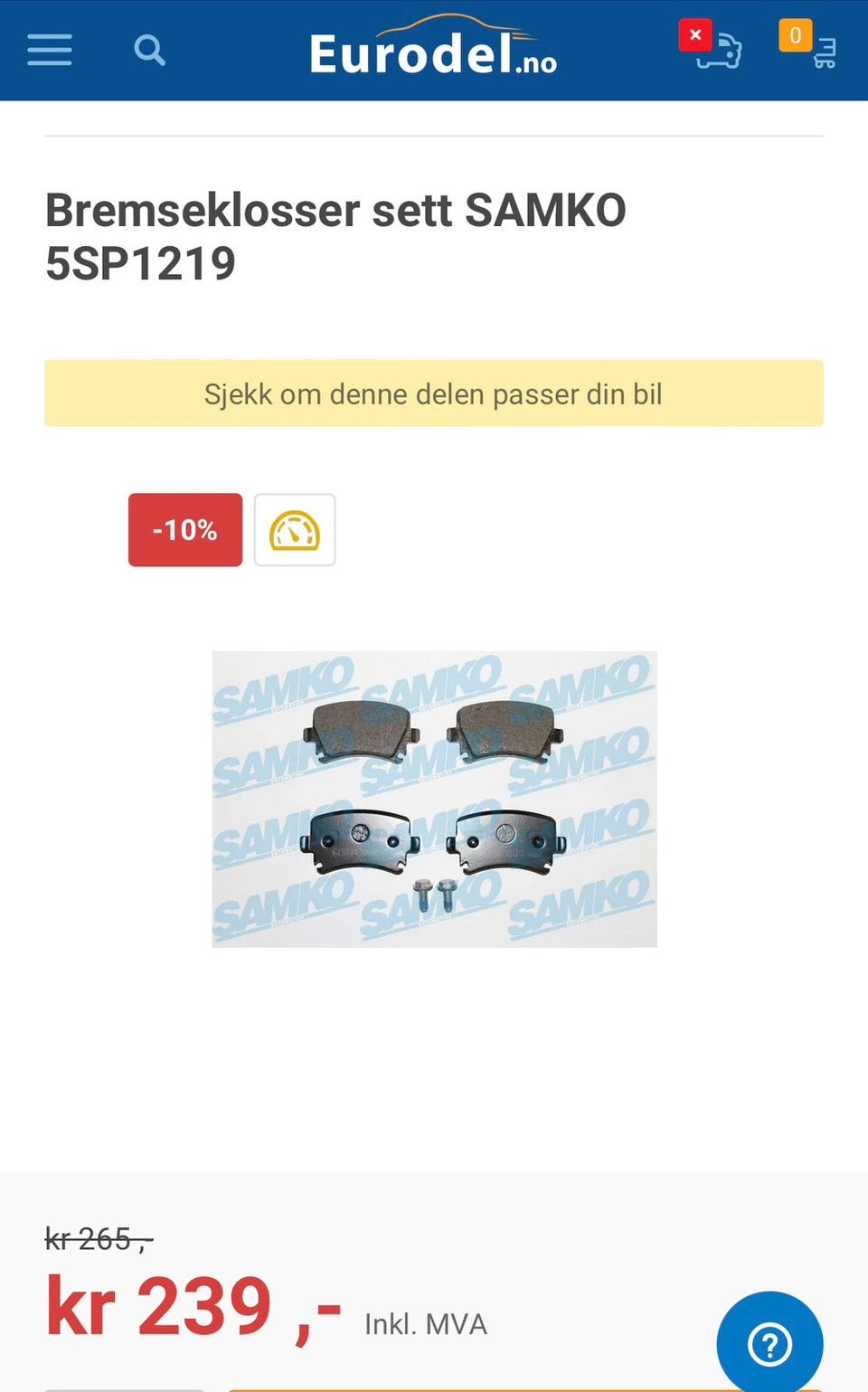
Task: Click the SAMKO brake pads product image
Action: tap(434, 799)
